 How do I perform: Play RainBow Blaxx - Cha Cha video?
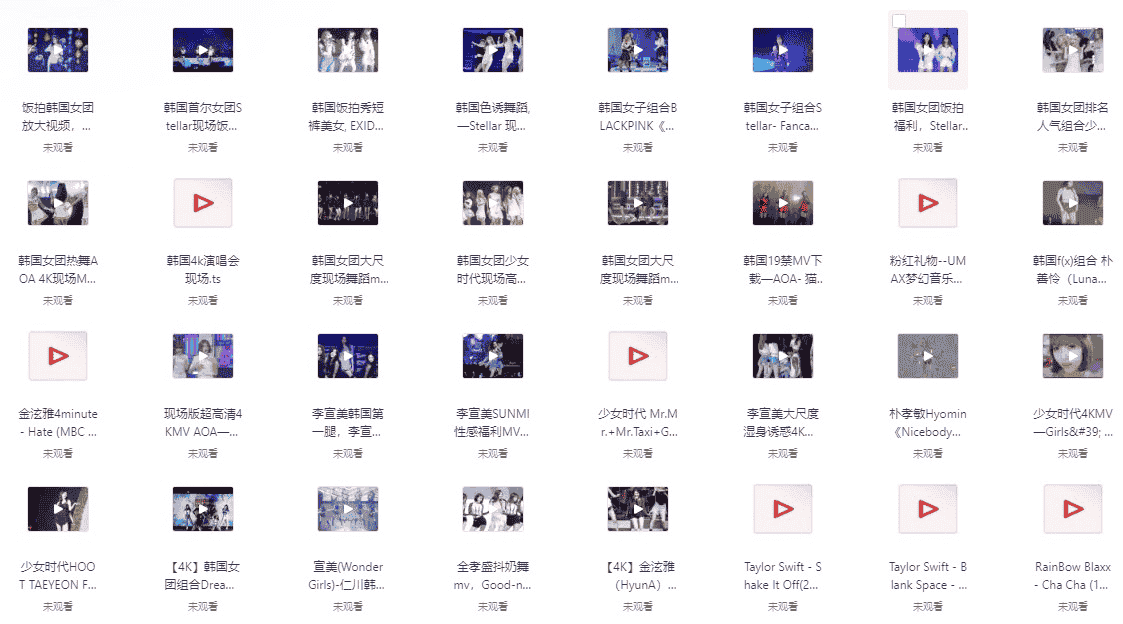pos(1073,509)
